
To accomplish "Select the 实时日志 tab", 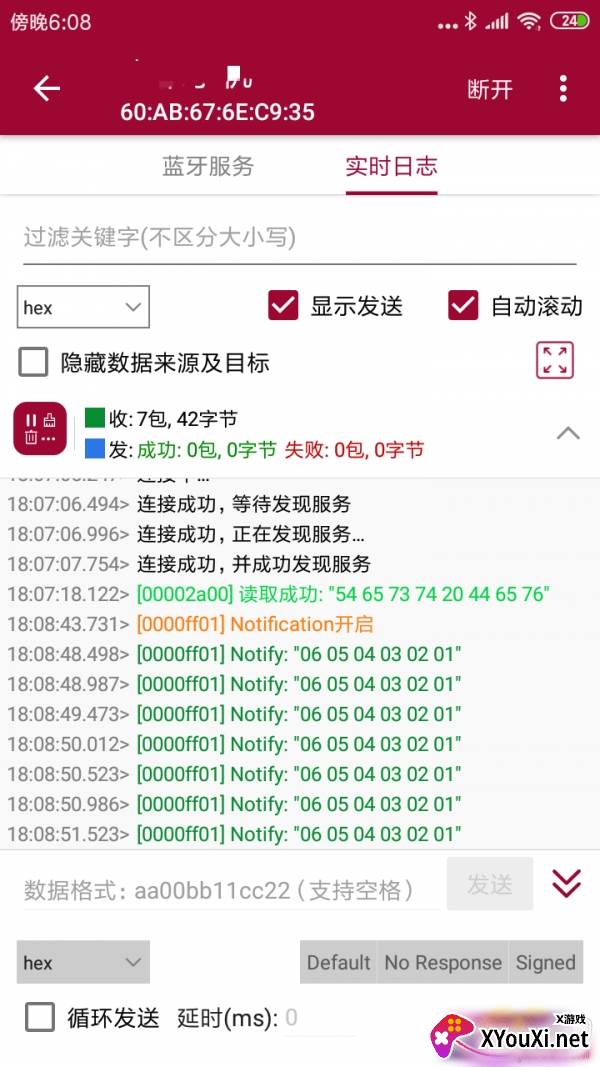I will tap(391, 166).
